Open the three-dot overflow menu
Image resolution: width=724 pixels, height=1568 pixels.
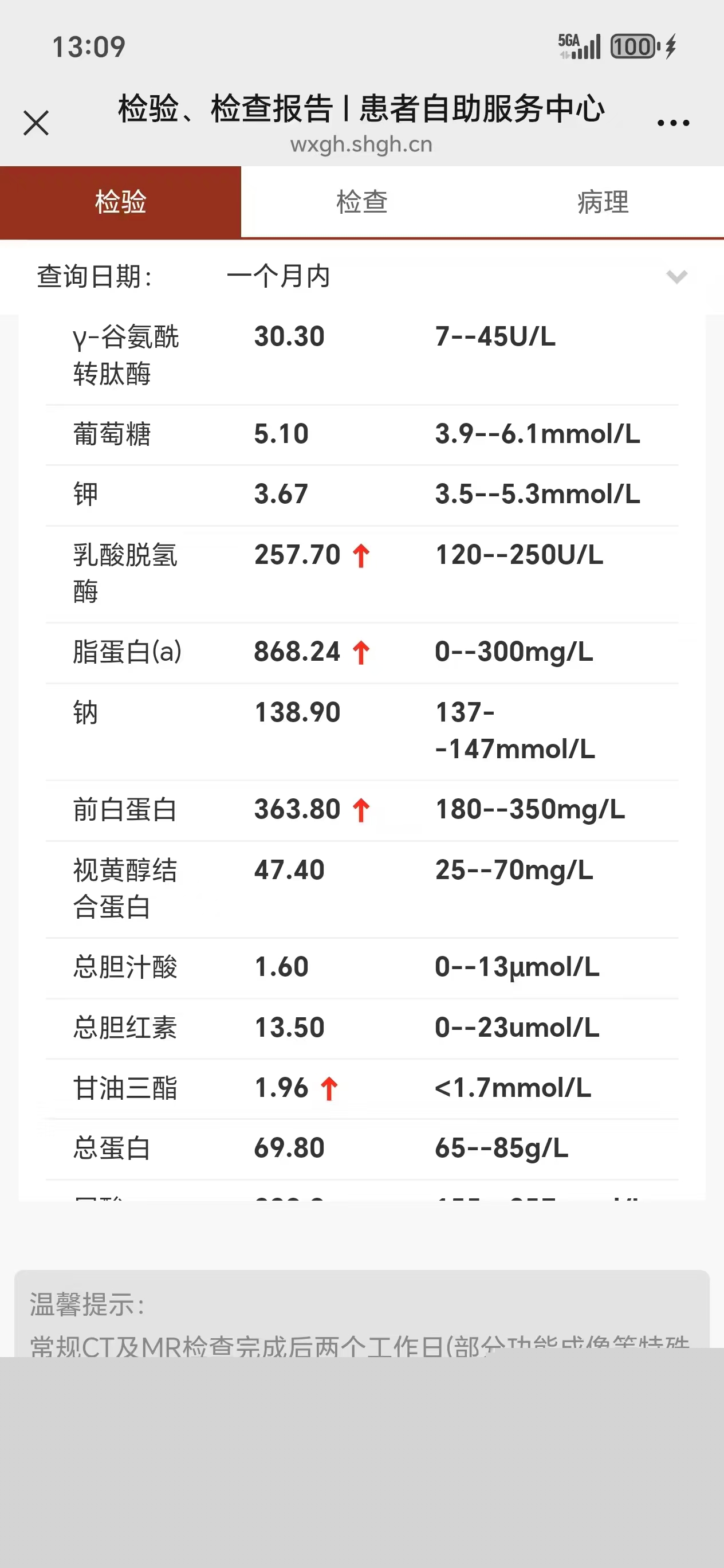[x=673, y=123]
